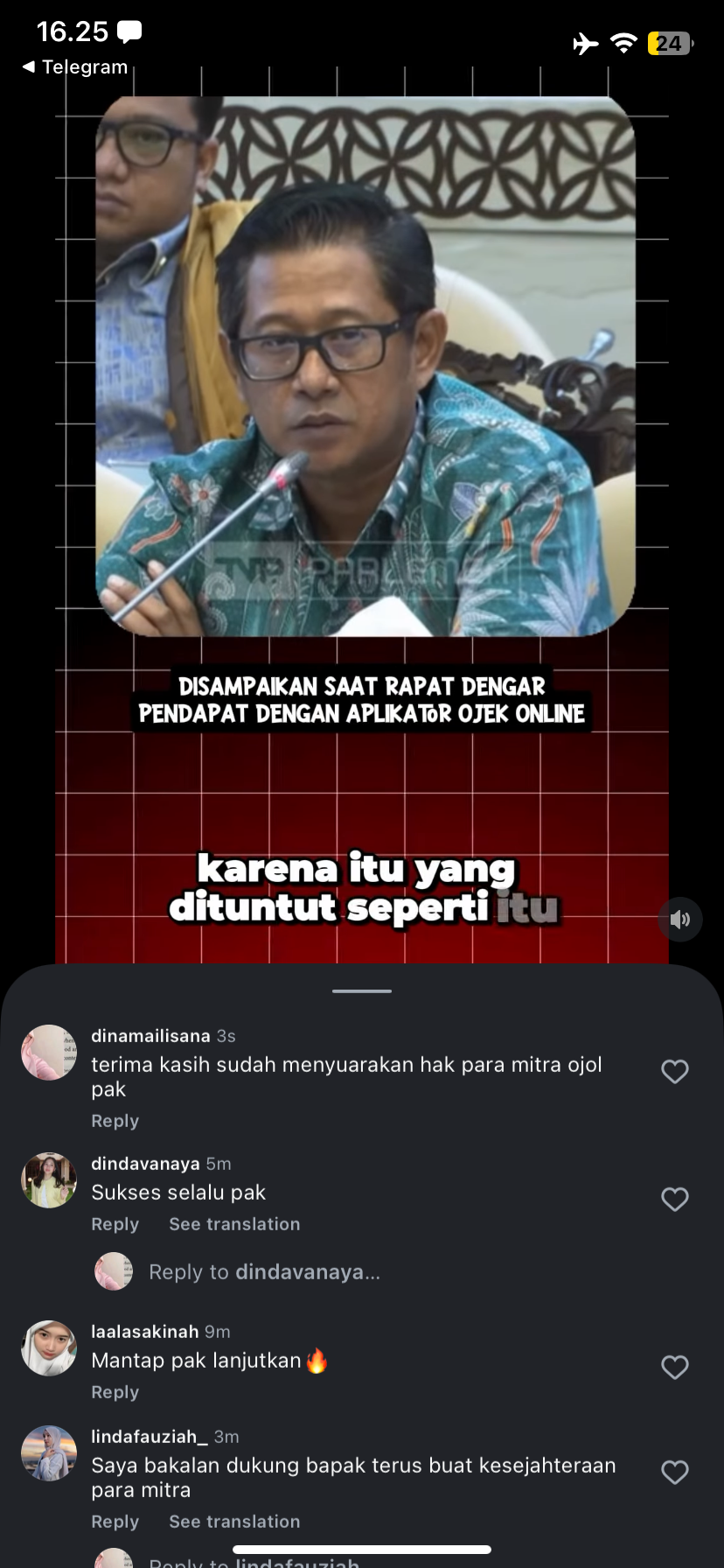Like dindavanaya's comment
This screenshot has width=724, height=1568.
674,1199
